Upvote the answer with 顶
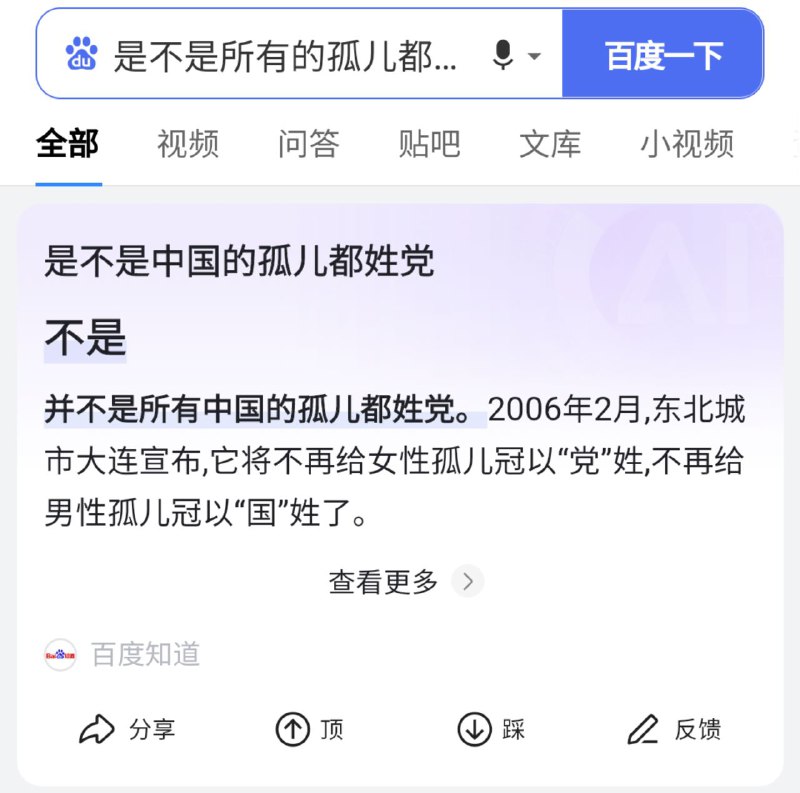Viewport: 800px width, 793px height. pos(310,730)
